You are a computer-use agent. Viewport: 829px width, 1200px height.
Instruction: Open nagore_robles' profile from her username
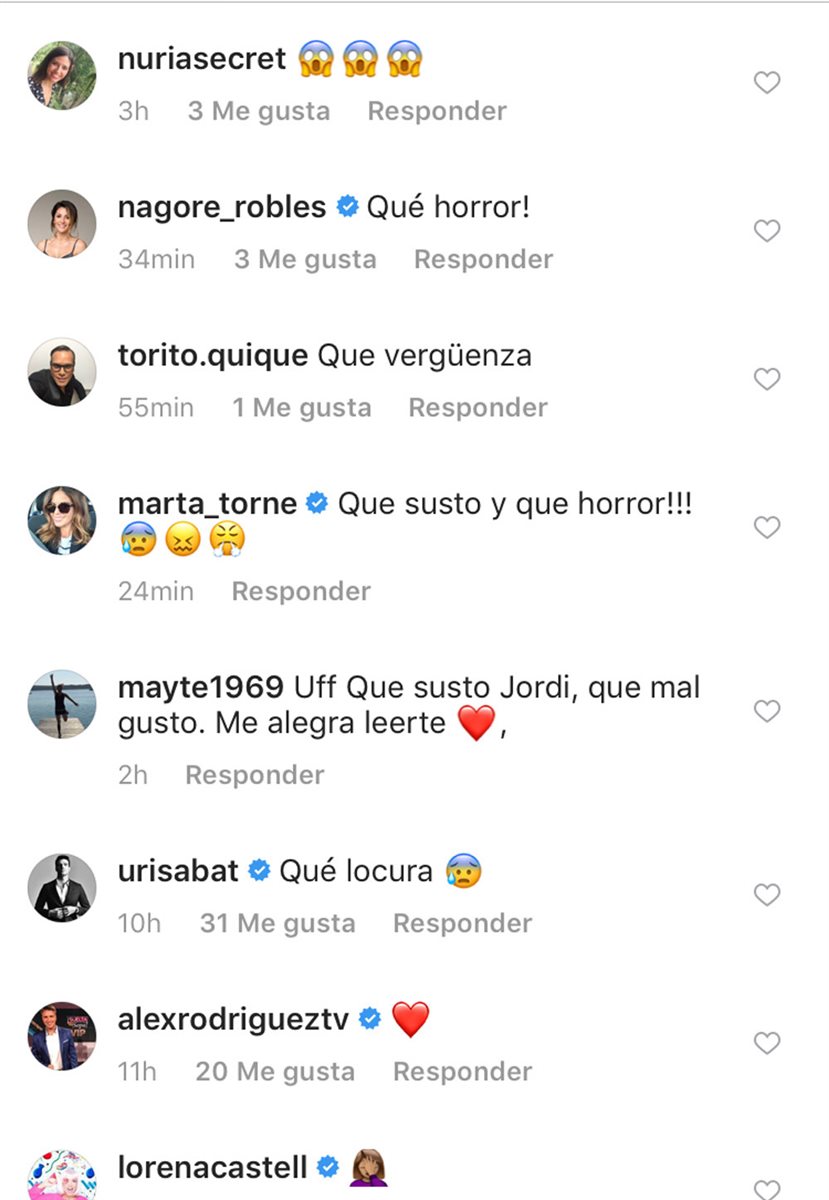click(x=222, y=207)
